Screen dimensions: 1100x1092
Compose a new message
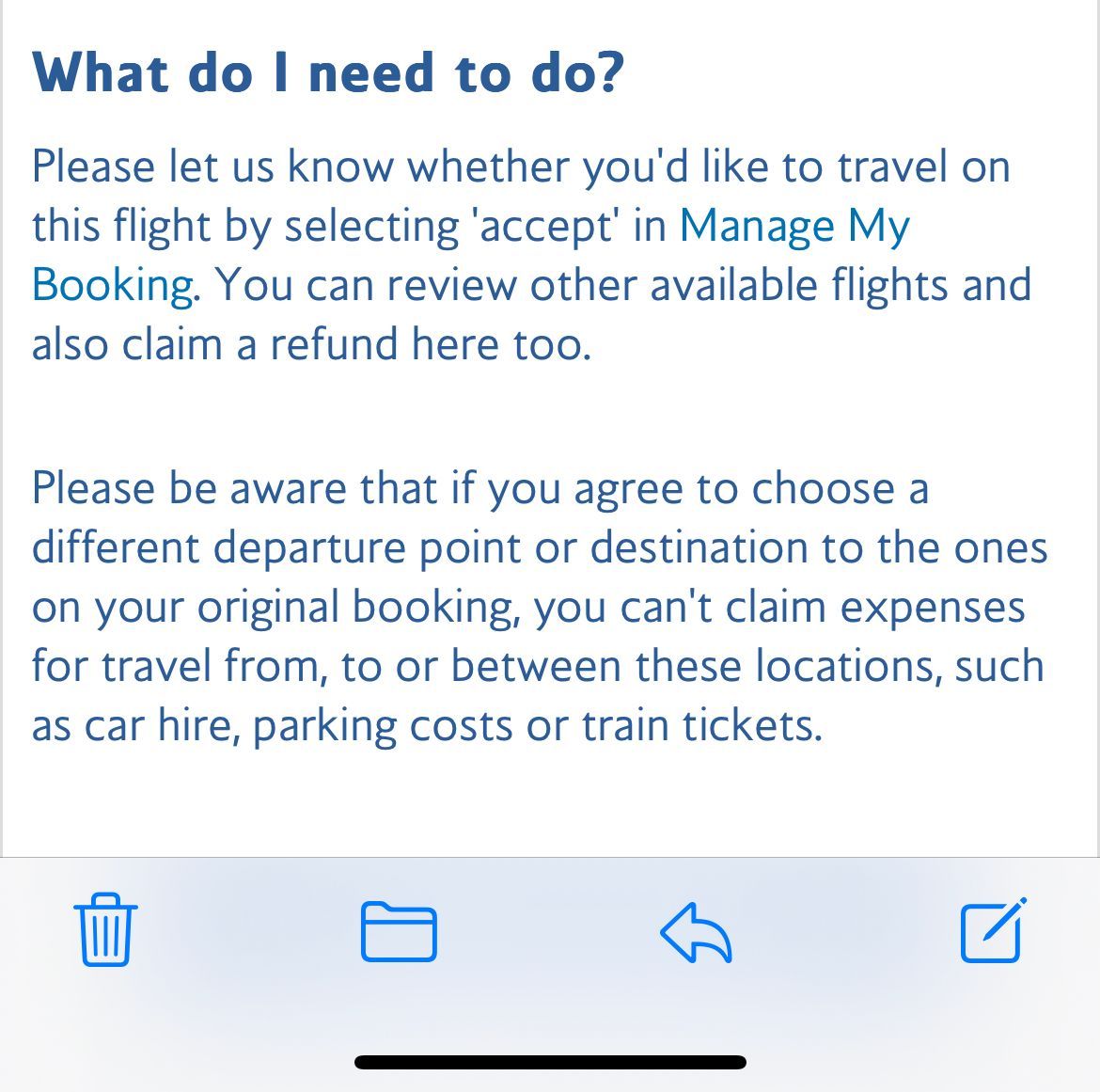[994, 930]
